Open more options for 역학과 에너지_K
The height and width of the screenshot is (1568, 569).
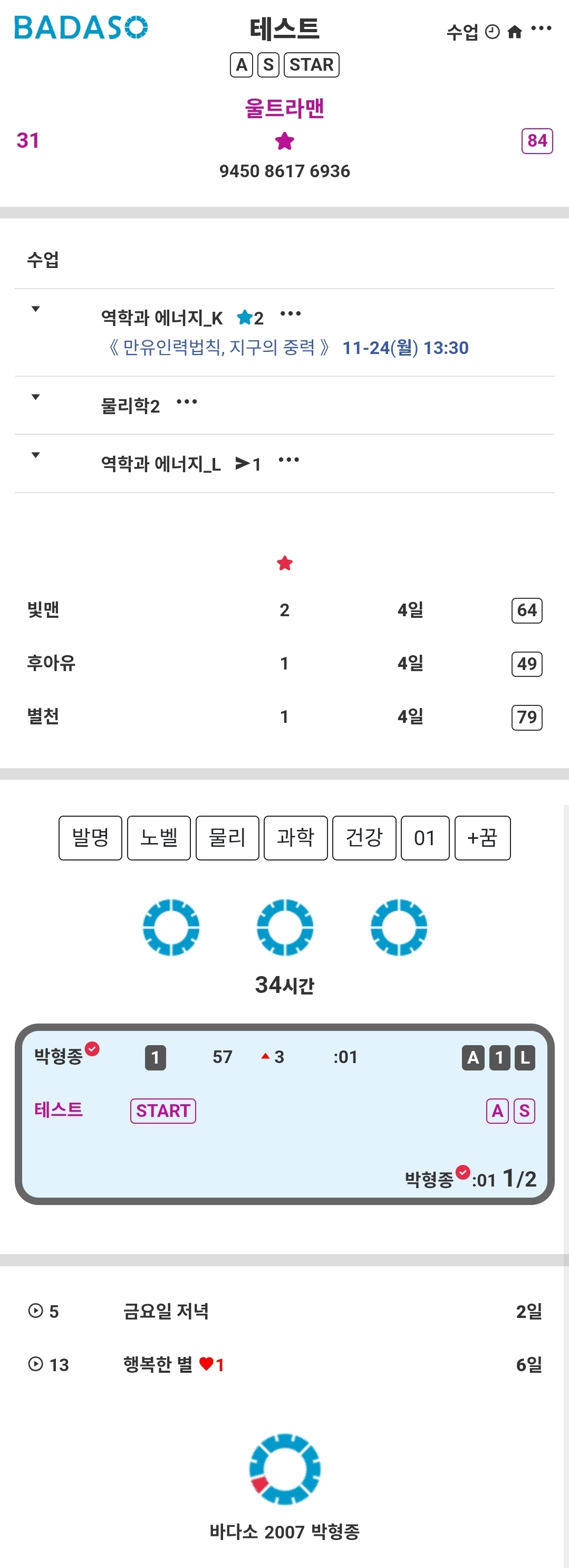point(290,314)
